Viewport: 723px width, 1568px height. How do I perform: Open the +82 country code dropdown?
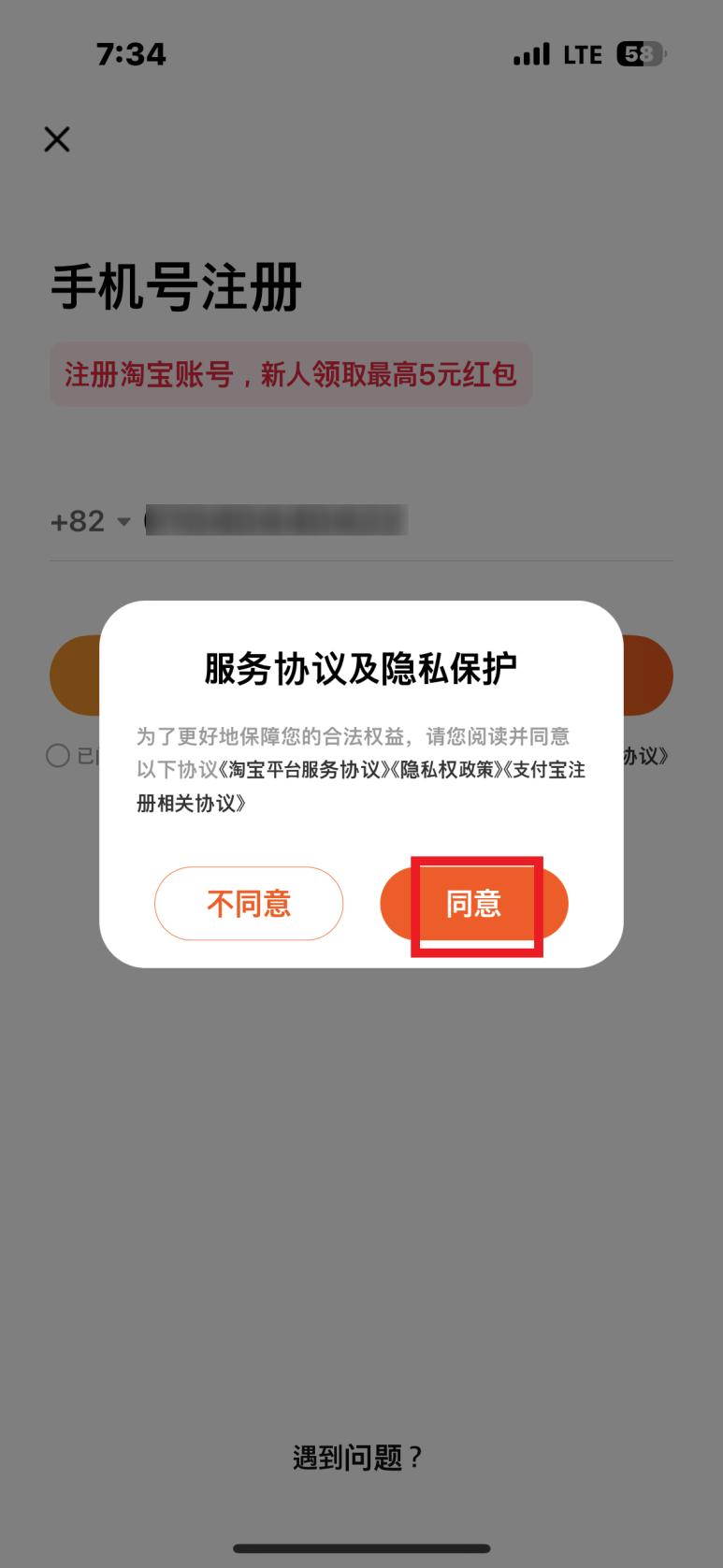91,521
